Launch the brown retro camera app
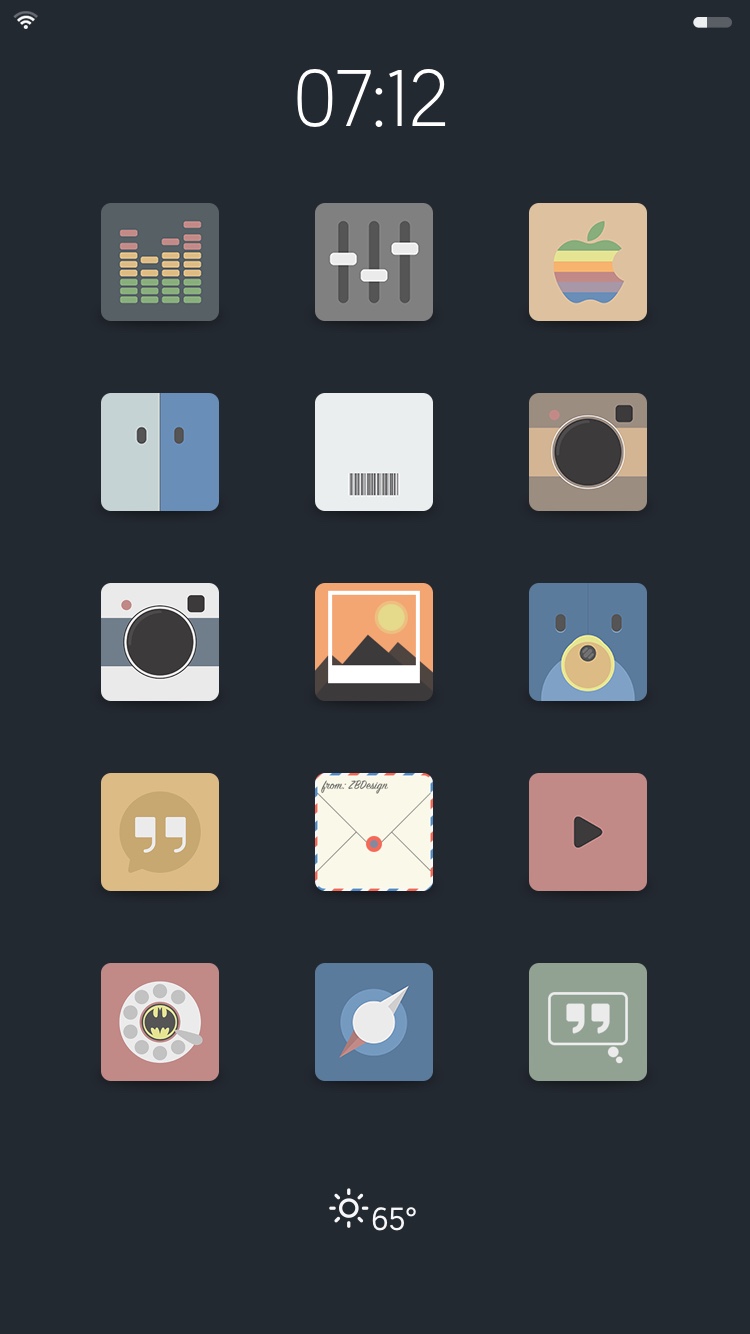750x1334 pixels. coord(588,452)
